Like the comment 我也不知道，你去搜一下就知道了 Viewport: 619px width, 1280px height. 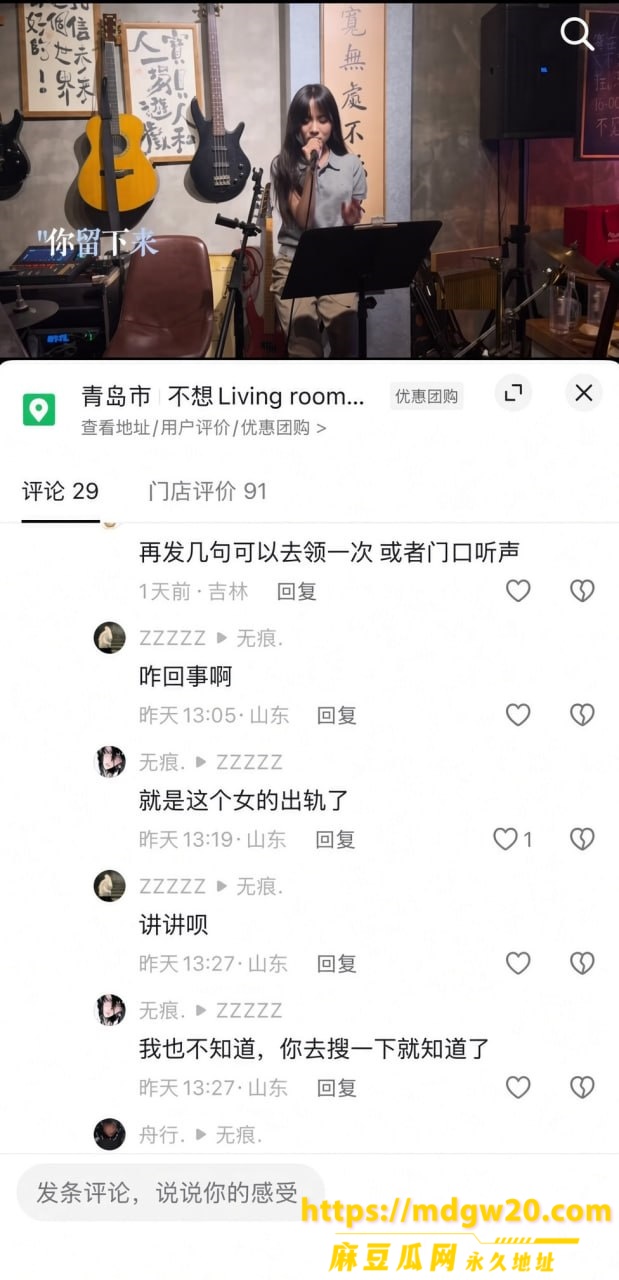pos(518,1087)
